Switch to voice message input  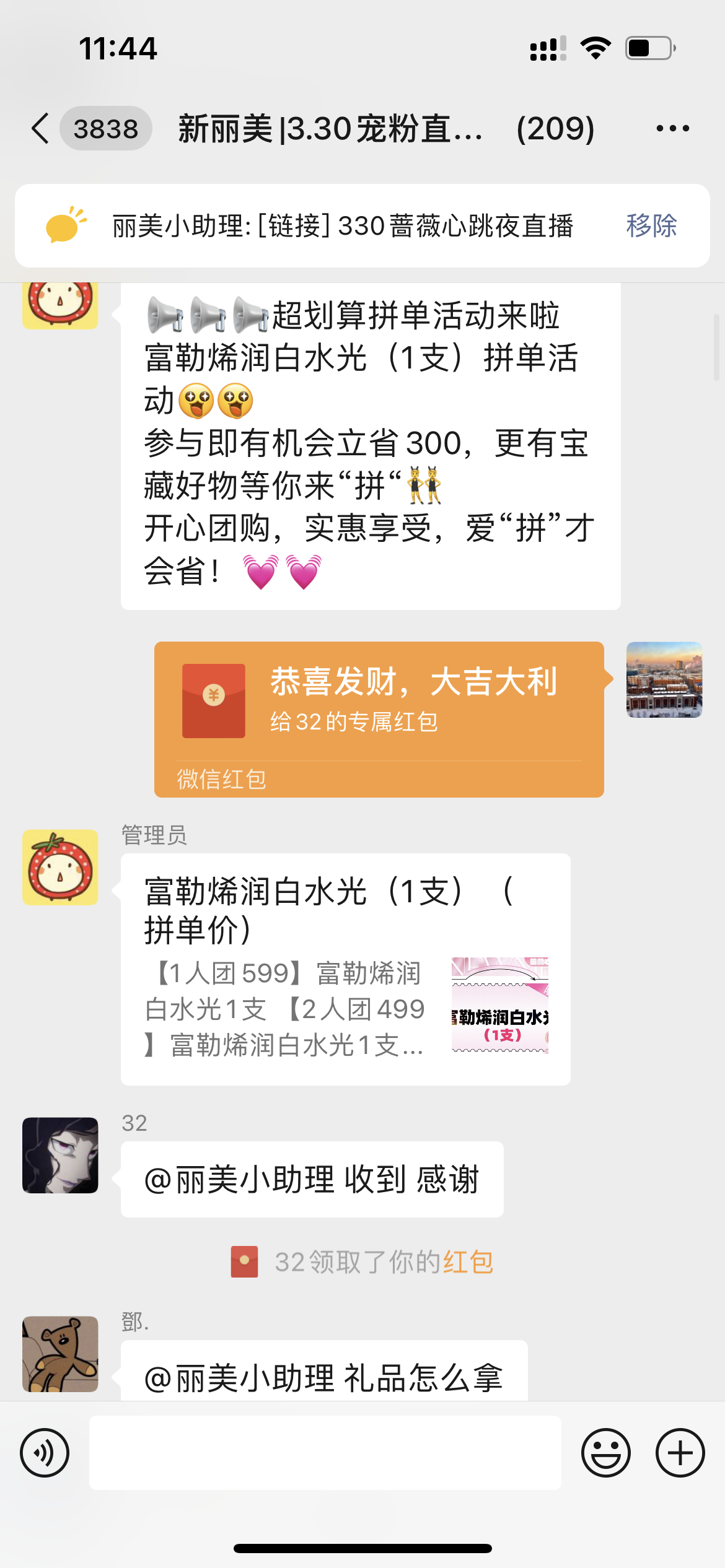(x=45, y=1453)
